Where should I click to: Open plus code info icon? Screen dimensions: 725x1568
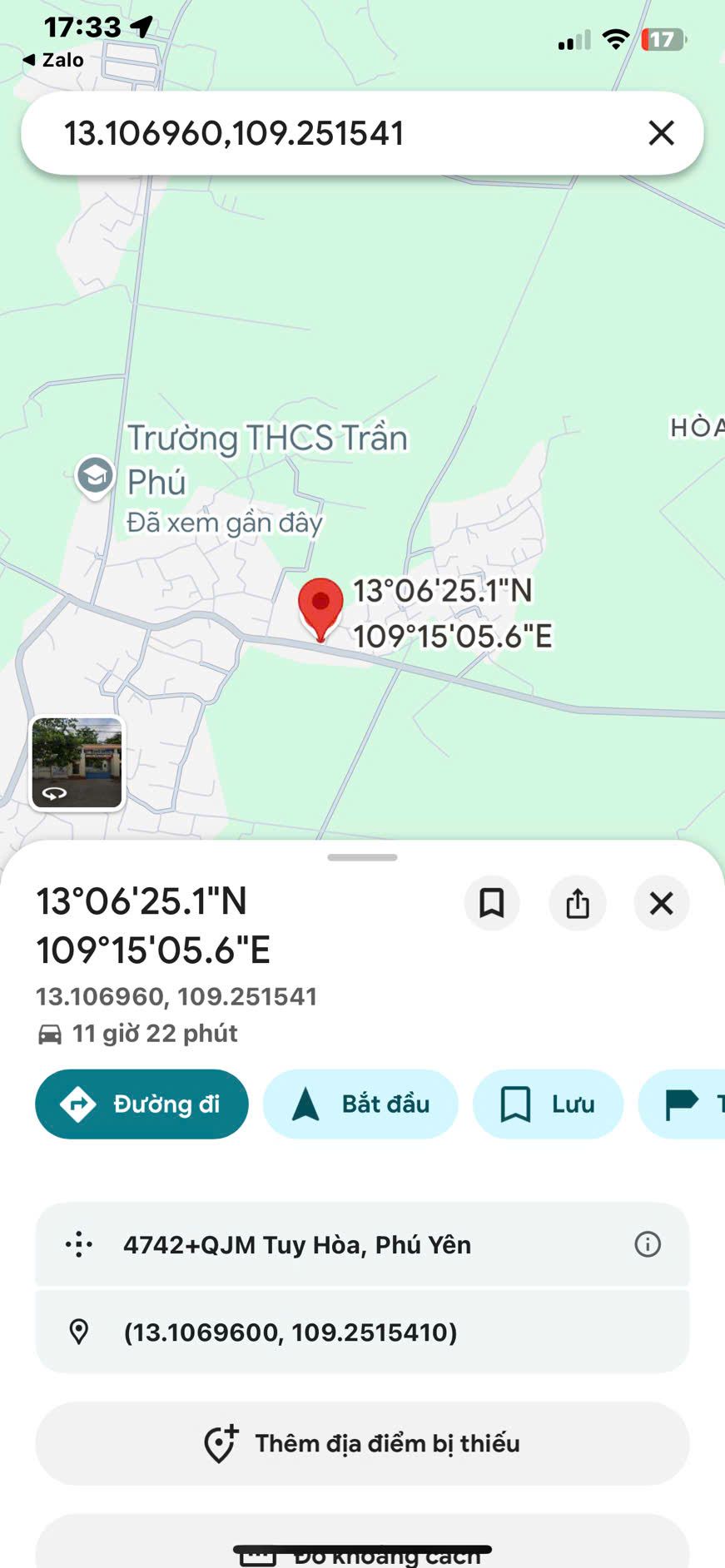[x=648, y=1245]
